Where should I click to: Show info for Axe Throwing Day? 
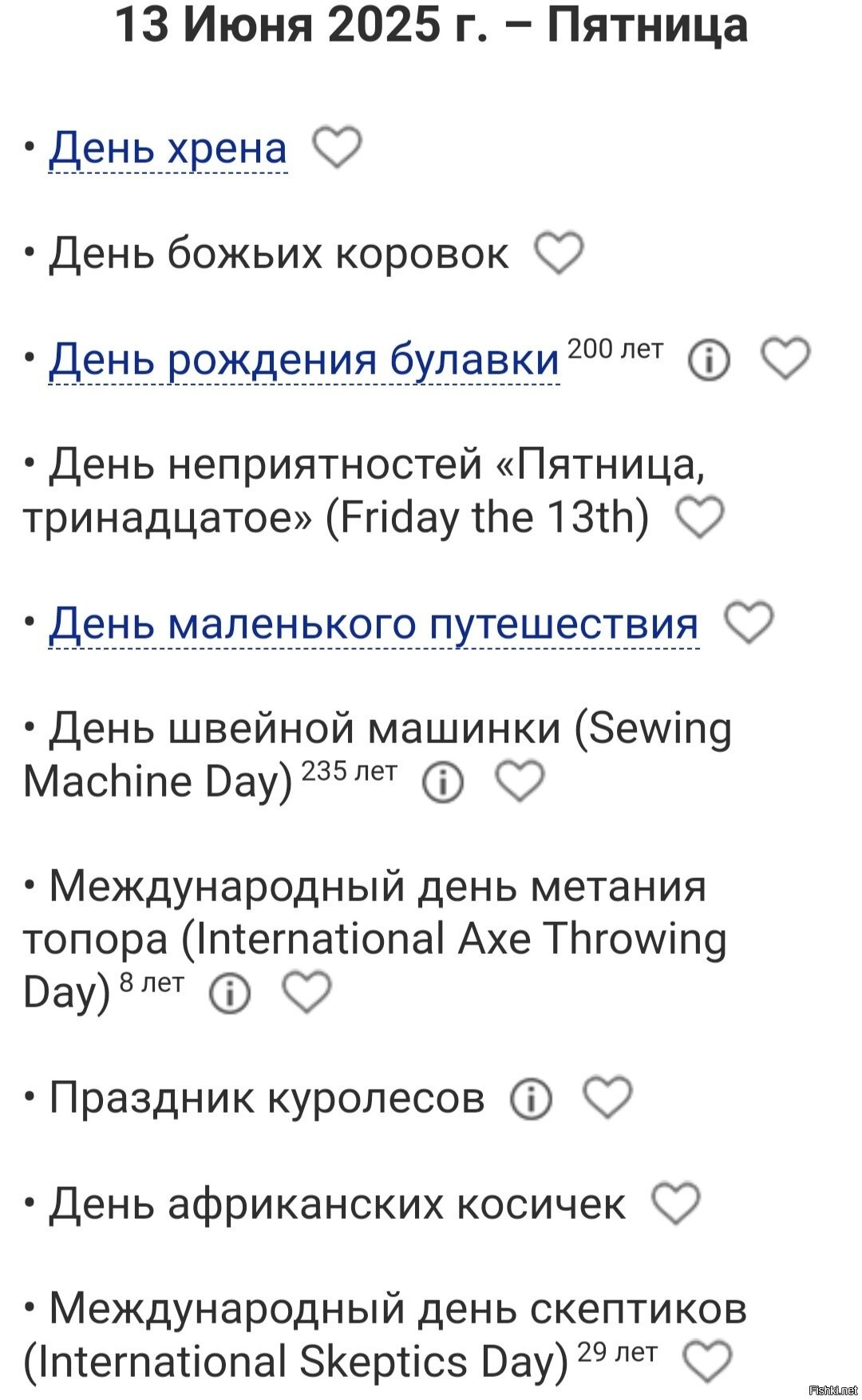pos(229,993)
